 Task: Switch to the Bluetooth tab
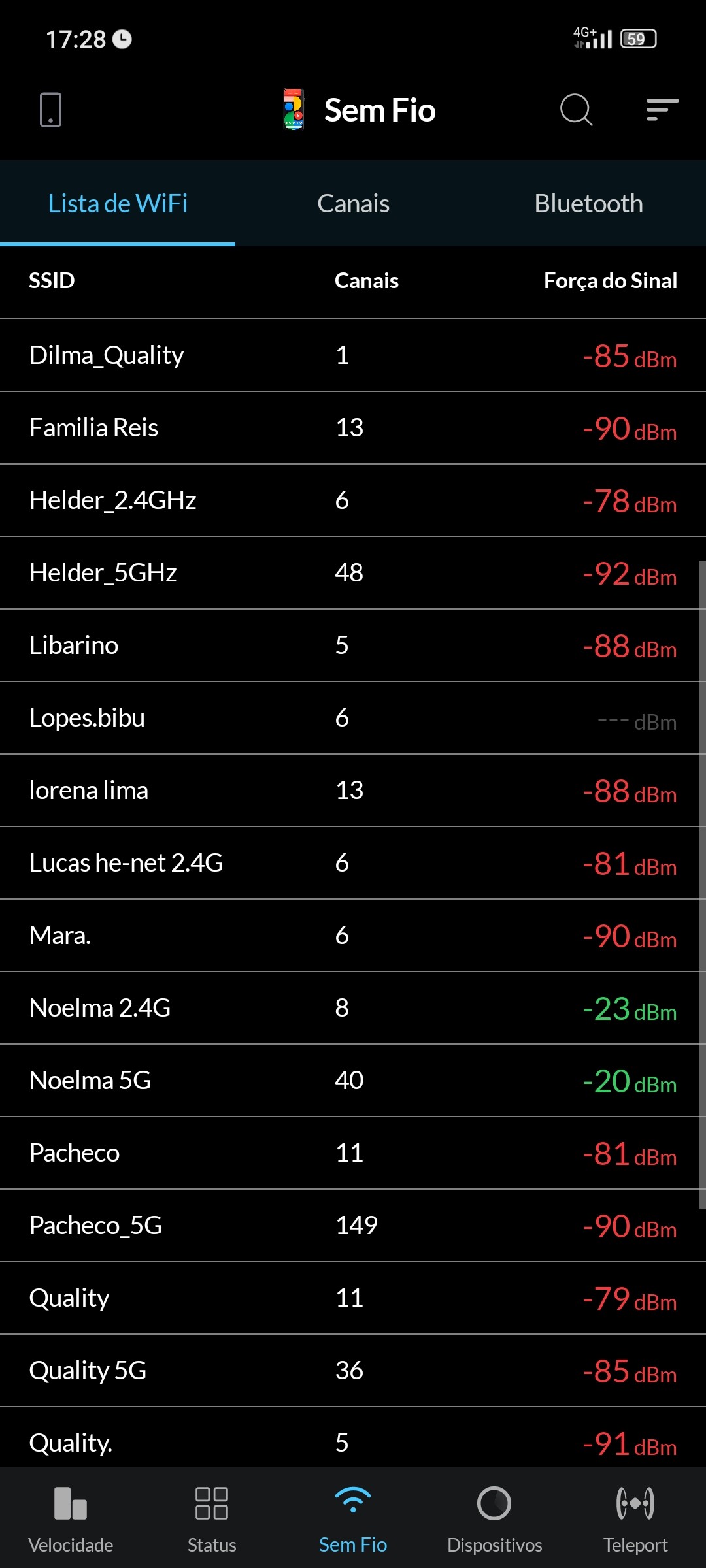(588, 204)
